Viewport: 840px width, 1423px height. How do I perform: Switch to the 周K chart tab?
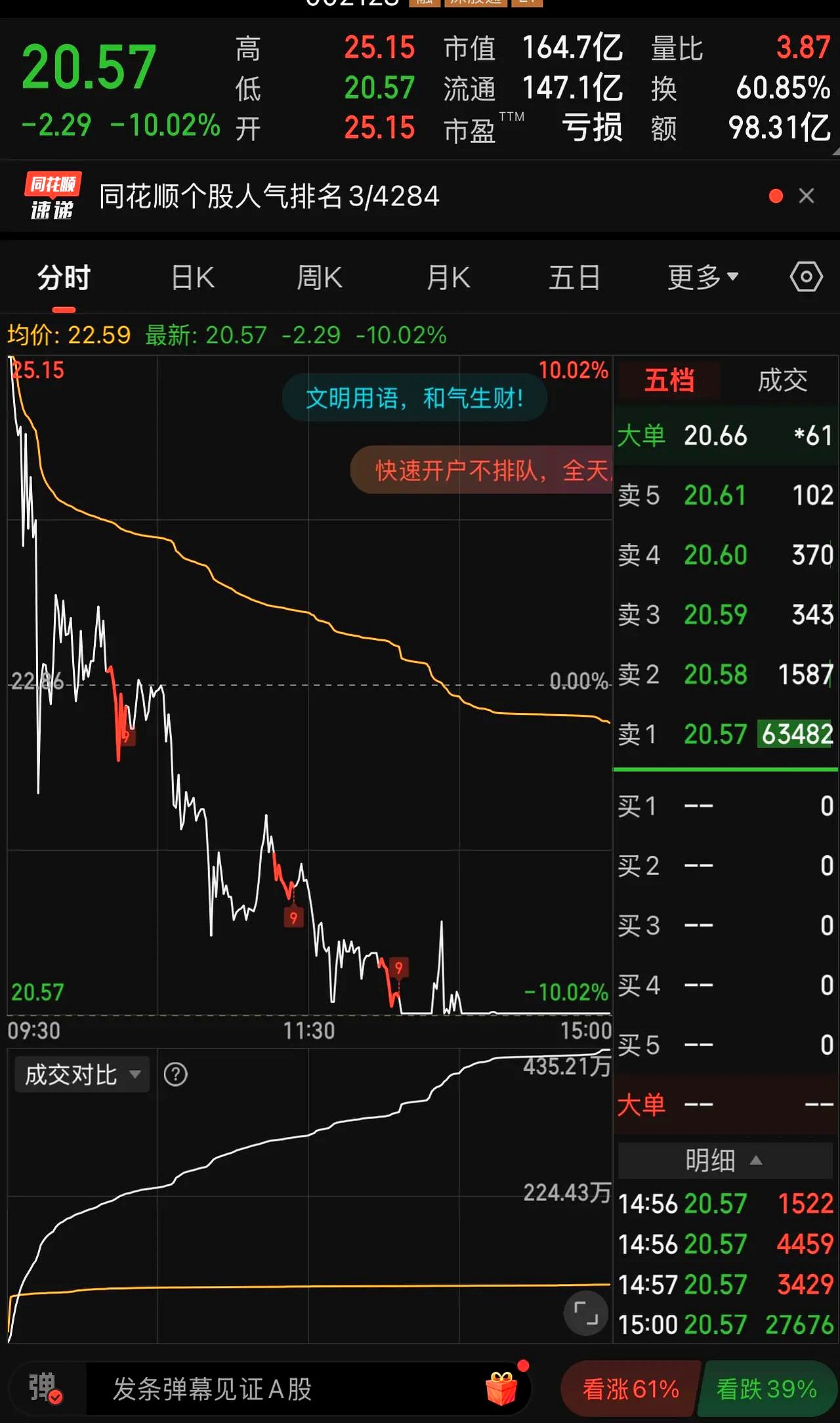(x=319, y=278)
